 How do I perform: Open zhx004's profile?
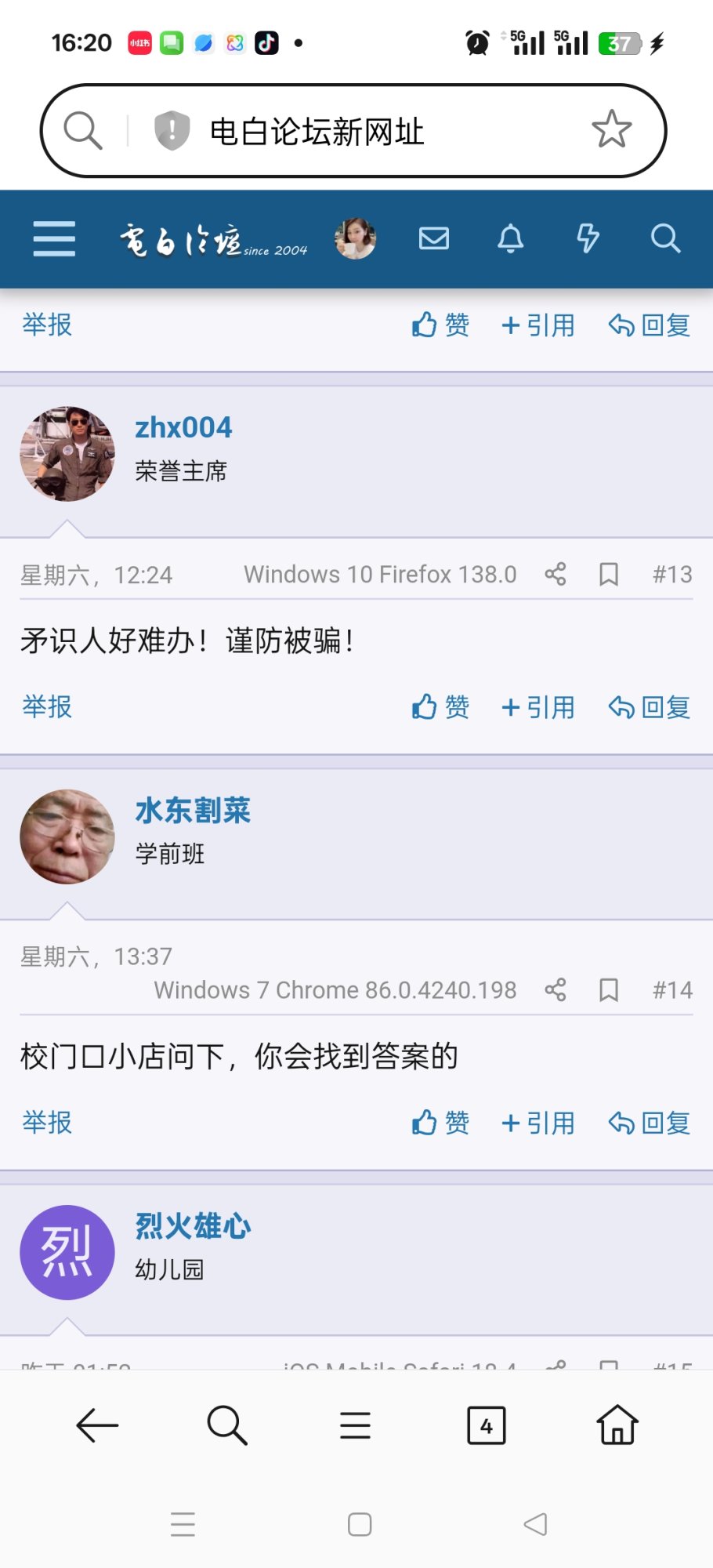click(183, 428)
